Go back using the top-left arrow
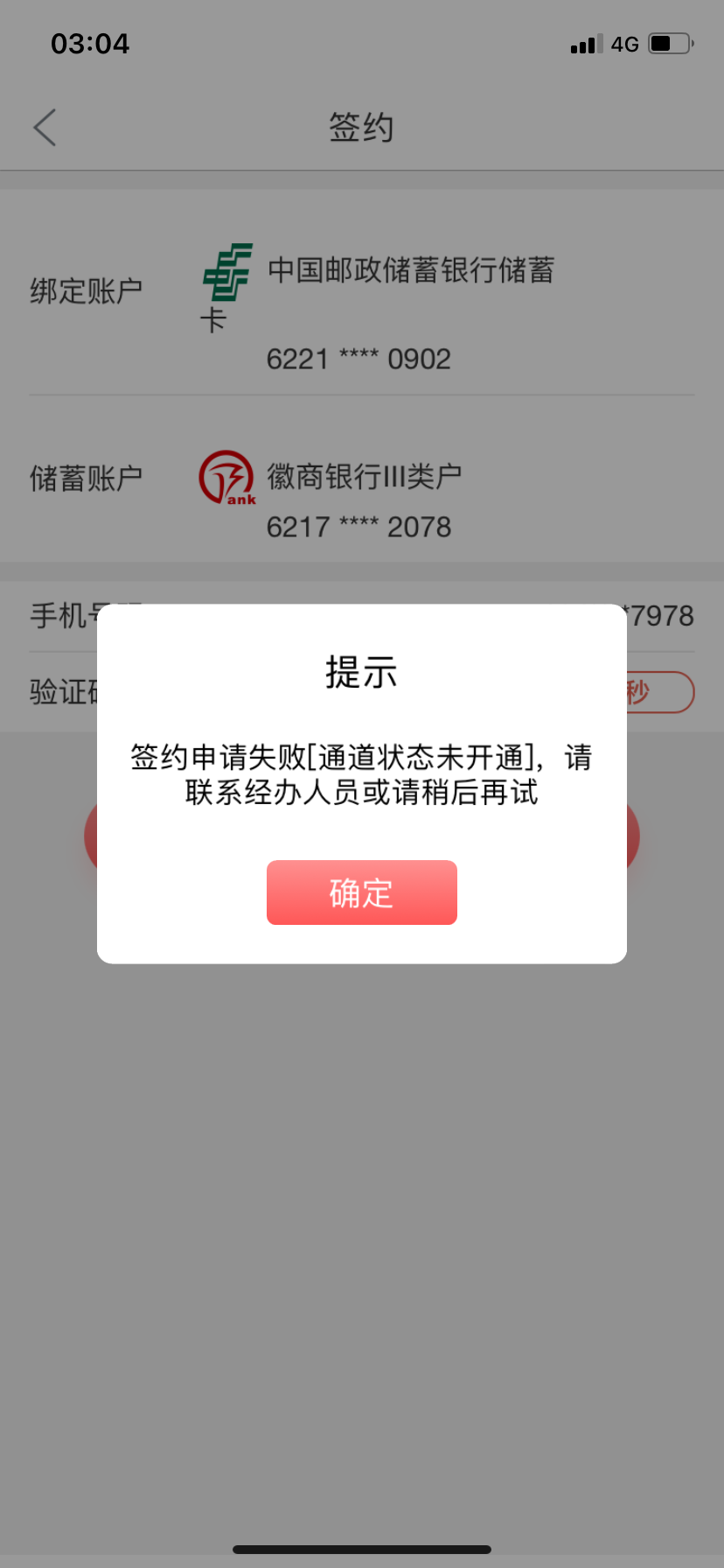 point(45,128)
